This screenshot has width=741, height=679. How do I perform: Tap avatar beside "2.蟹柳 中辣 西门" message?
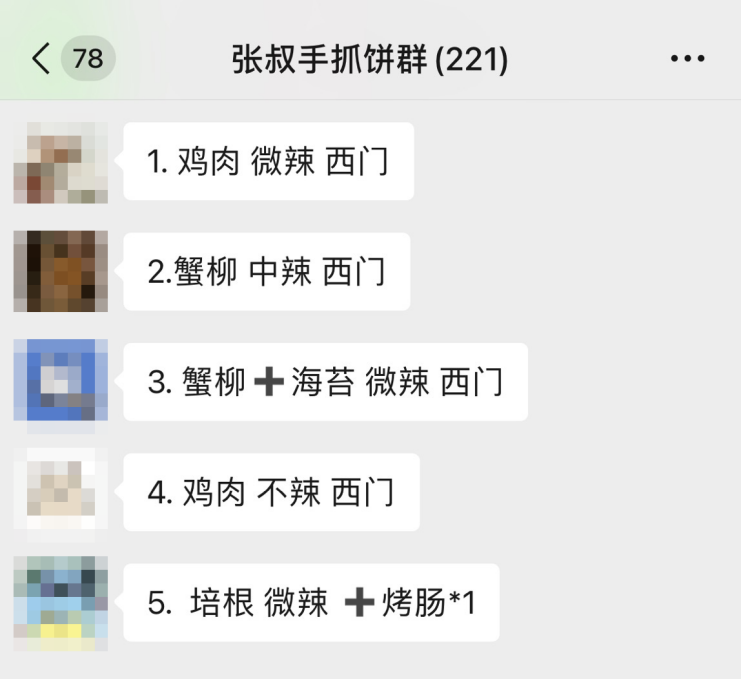coord(60,271)
